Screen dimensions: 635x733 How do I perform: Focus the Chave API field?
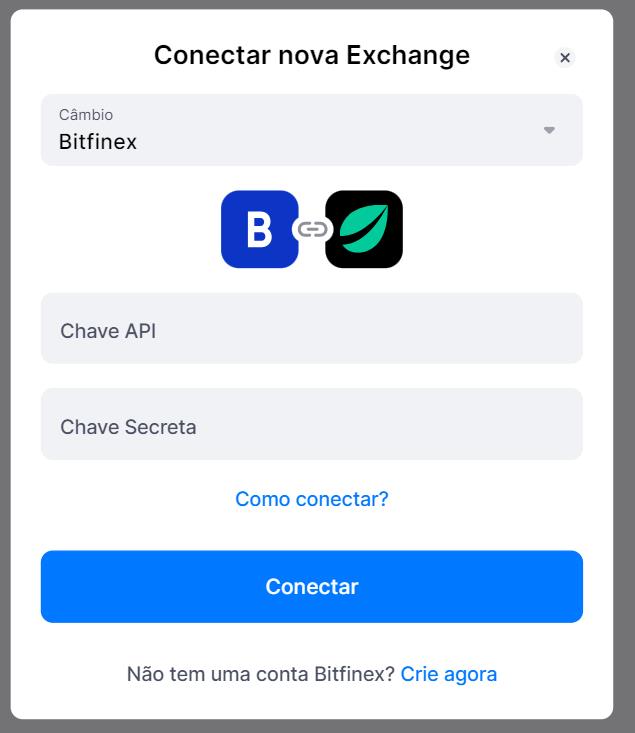coord(311,329)
